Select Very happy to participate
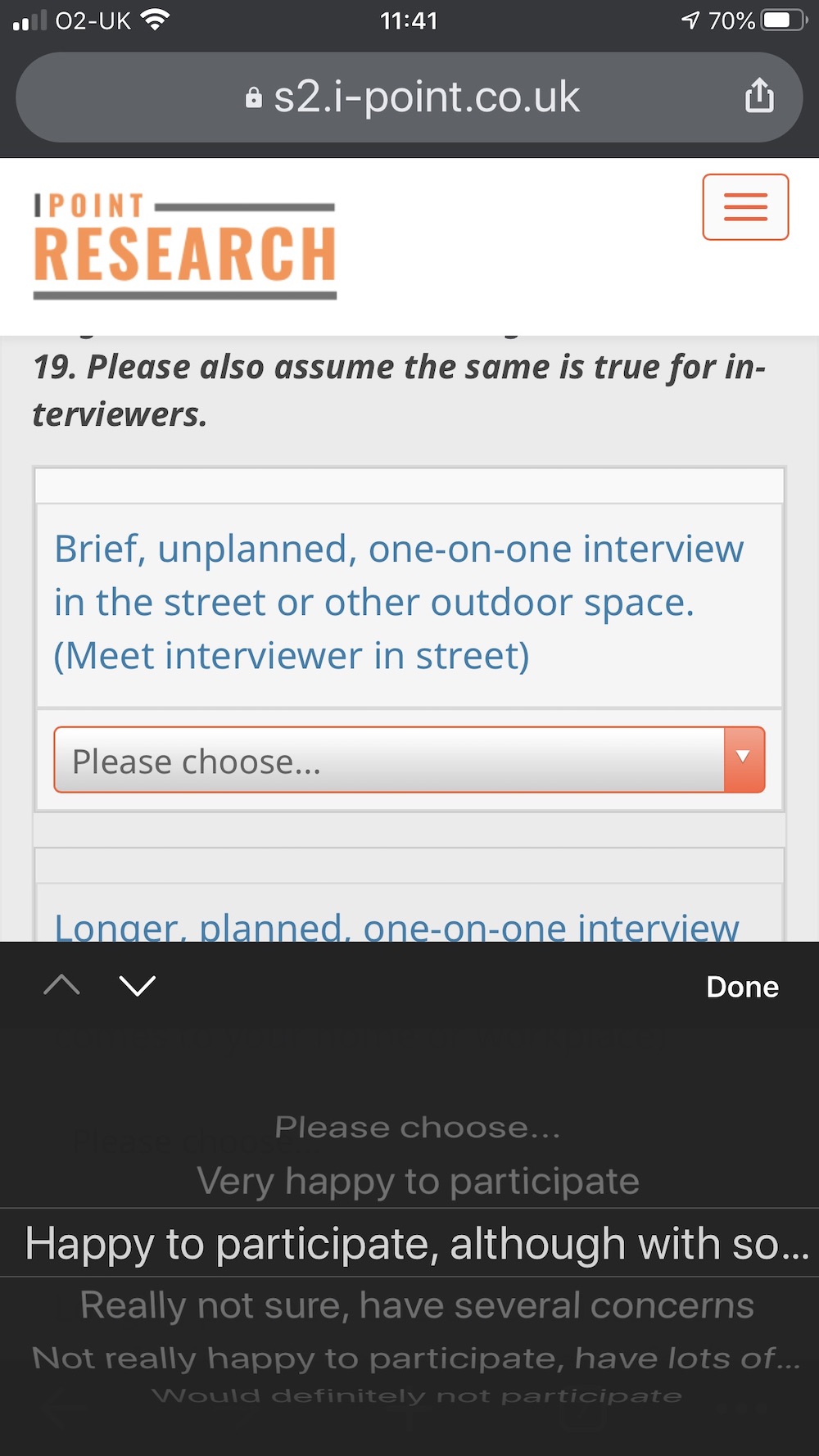819x1456 pixels. pos(418,1182)
